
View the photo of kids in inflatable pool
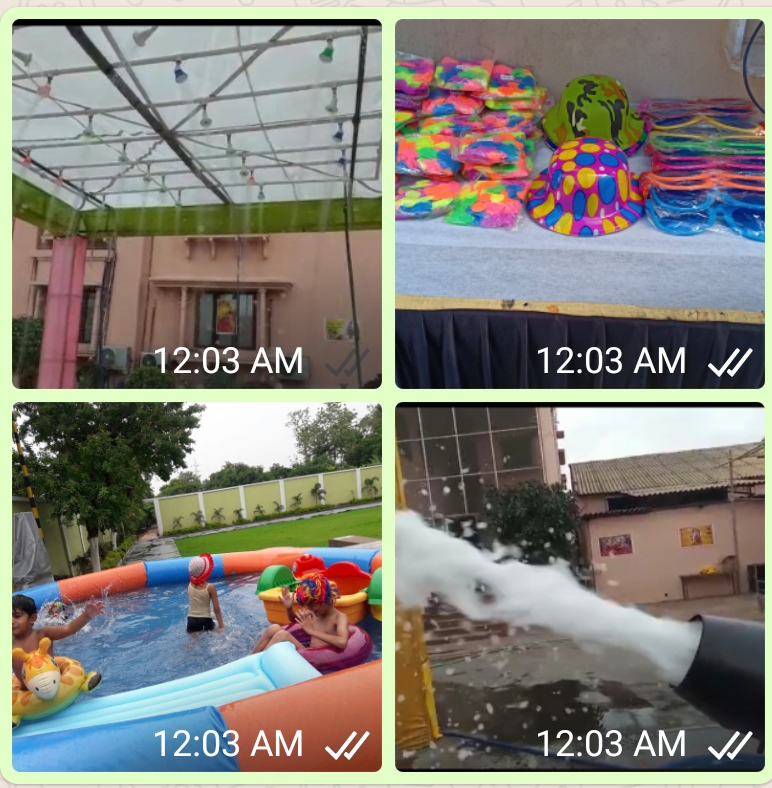196,587
